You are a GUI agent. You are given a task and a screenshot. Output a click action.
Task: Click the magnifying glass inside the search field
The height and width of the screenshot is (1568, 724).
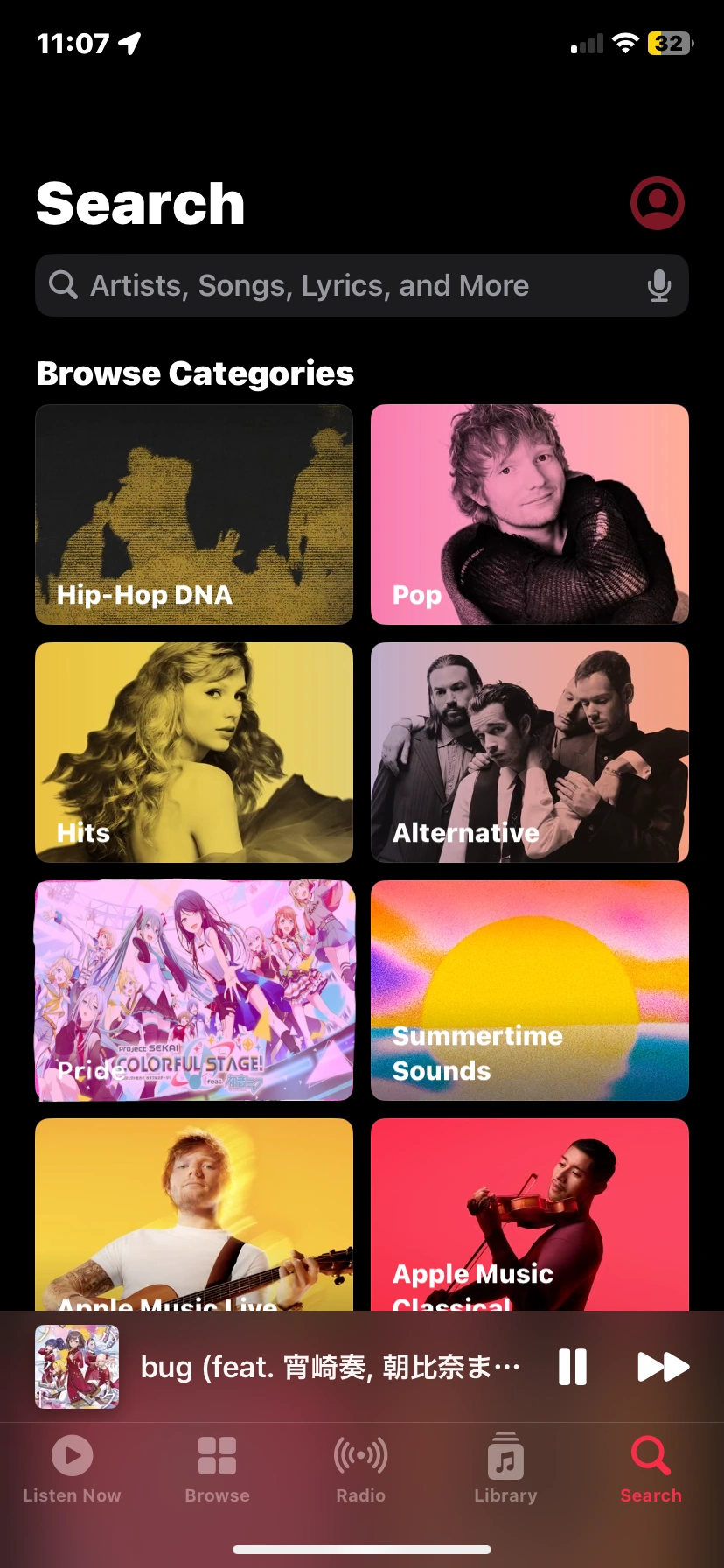click(x=62, y=285)
